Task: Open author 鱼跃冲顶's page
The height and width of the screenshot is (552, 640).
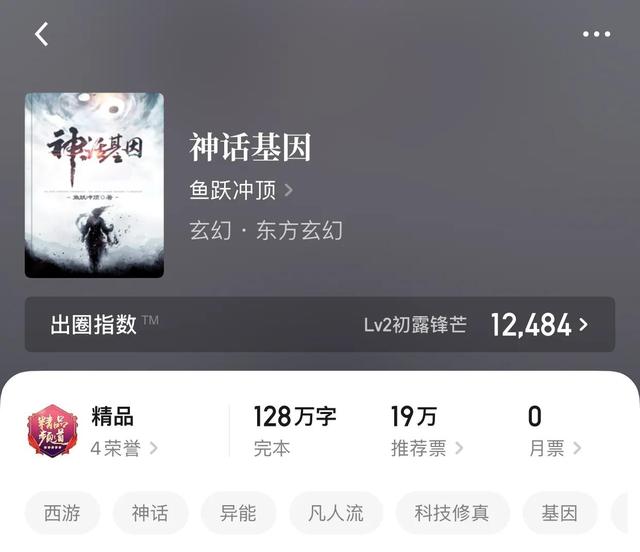Action: [240, 189]
